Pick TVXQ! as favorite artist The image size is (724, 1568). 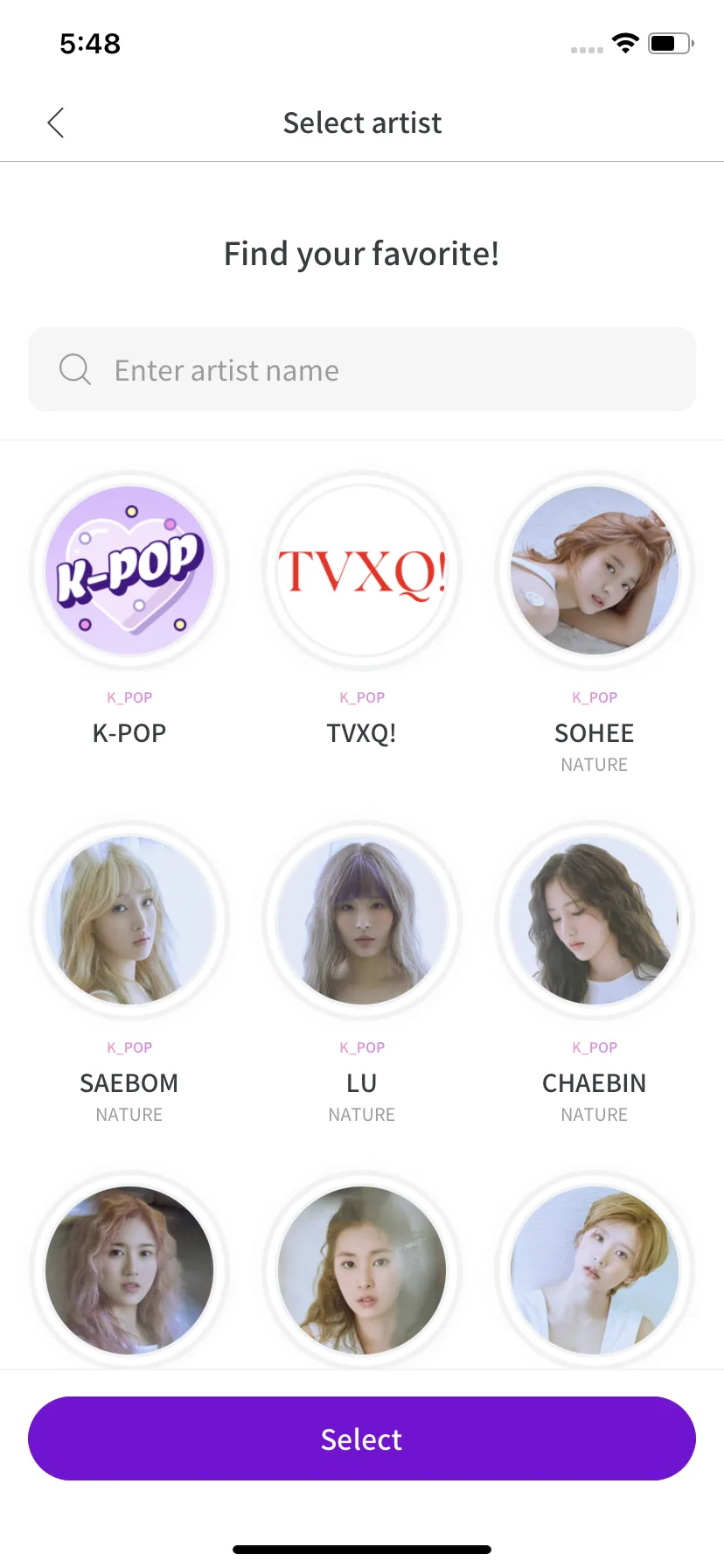click(x=362, y=570)
